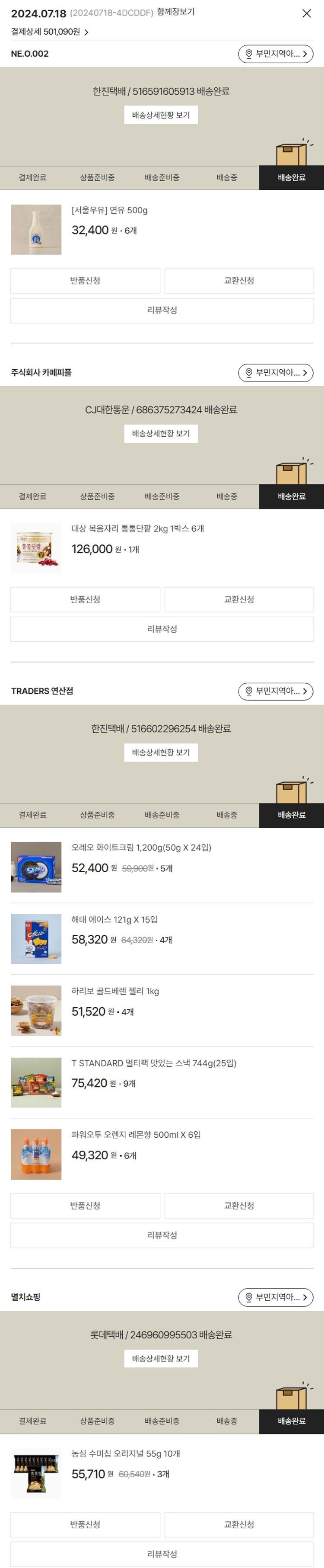The height and width of the screenshot is (1568, 324).
Task: Write a review for 서울우유 연유
Action: 162,310
